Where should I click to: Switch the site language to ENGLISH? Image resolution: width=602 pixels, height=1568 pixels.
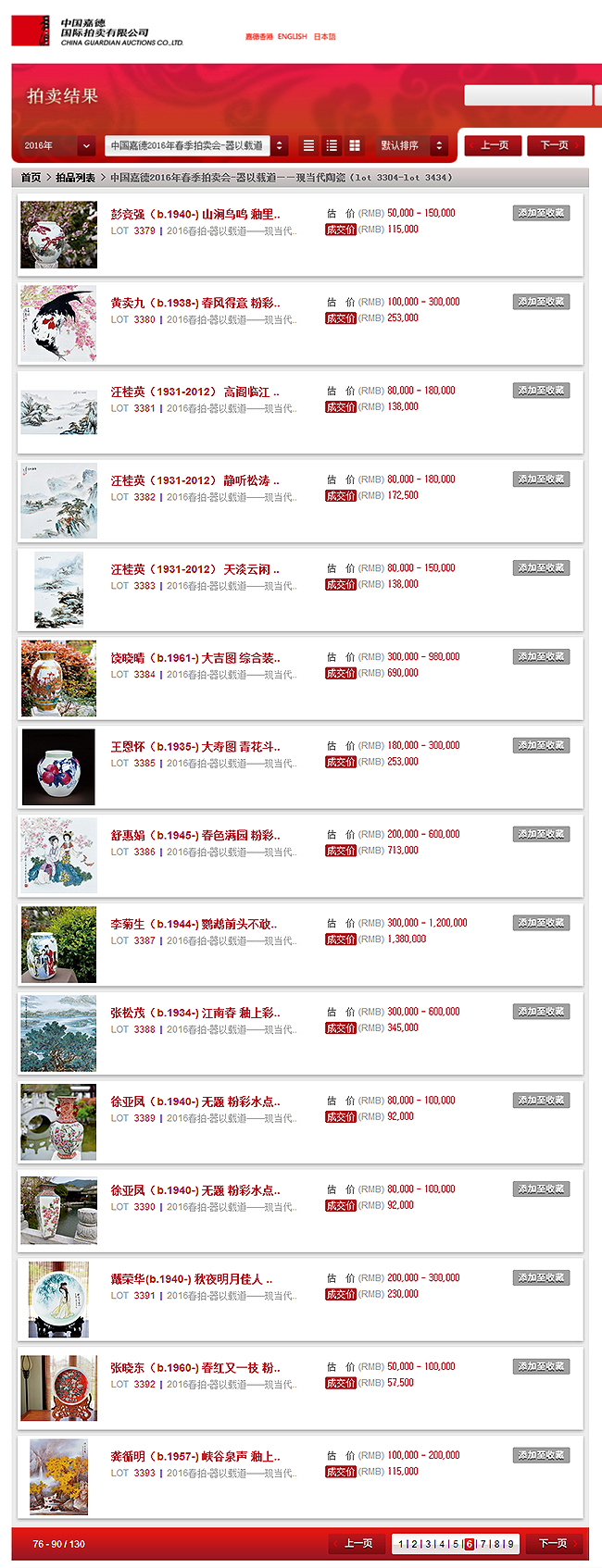pos(292,37)
